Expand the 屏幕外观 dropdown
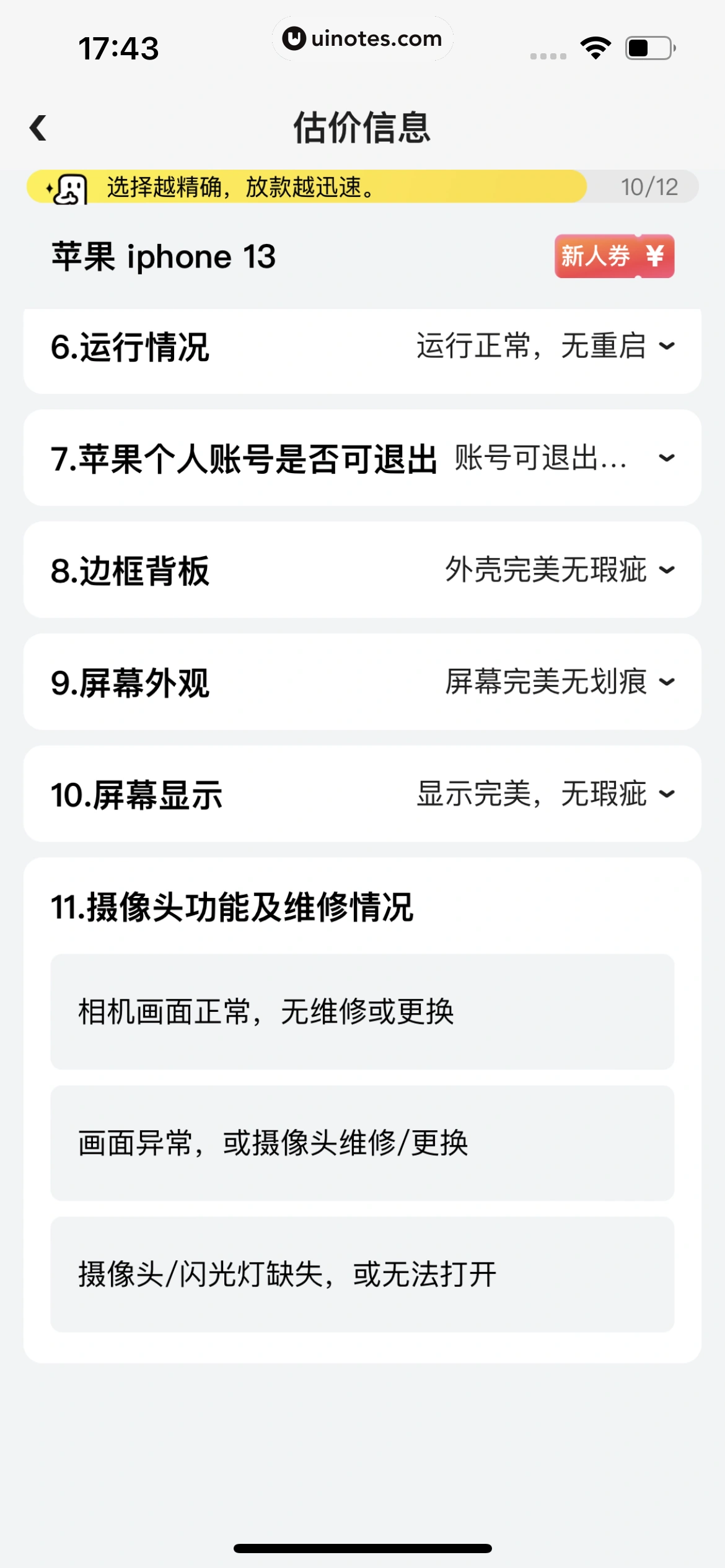Viewport: 725px width, 1568px height. (x=666, y=681)
